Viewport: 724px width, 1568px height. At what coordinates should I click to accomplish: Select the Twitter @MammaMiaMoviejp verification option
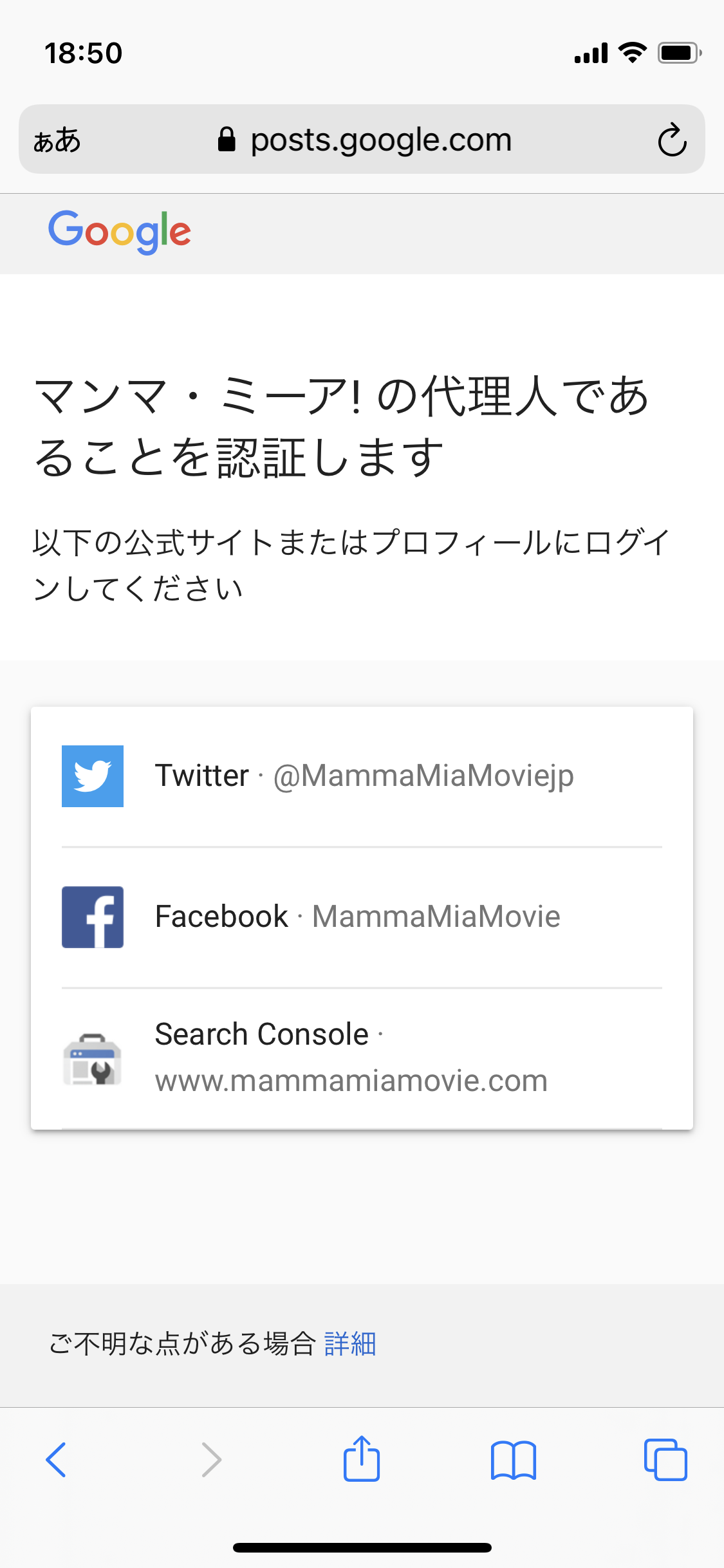[362, 776]
